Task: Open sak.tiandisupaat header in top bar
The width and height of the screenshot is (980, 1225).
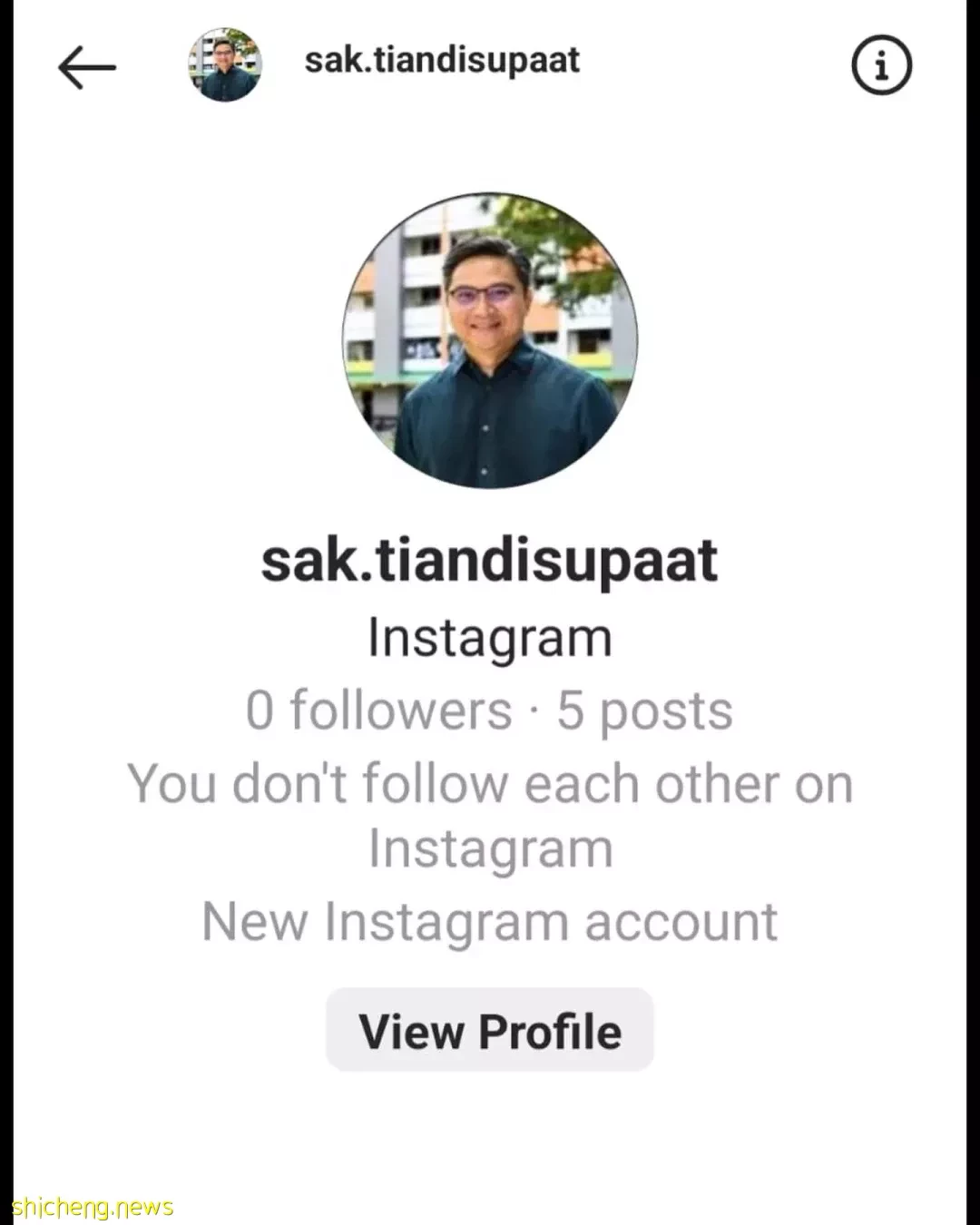Action: [x=442, y=61]
